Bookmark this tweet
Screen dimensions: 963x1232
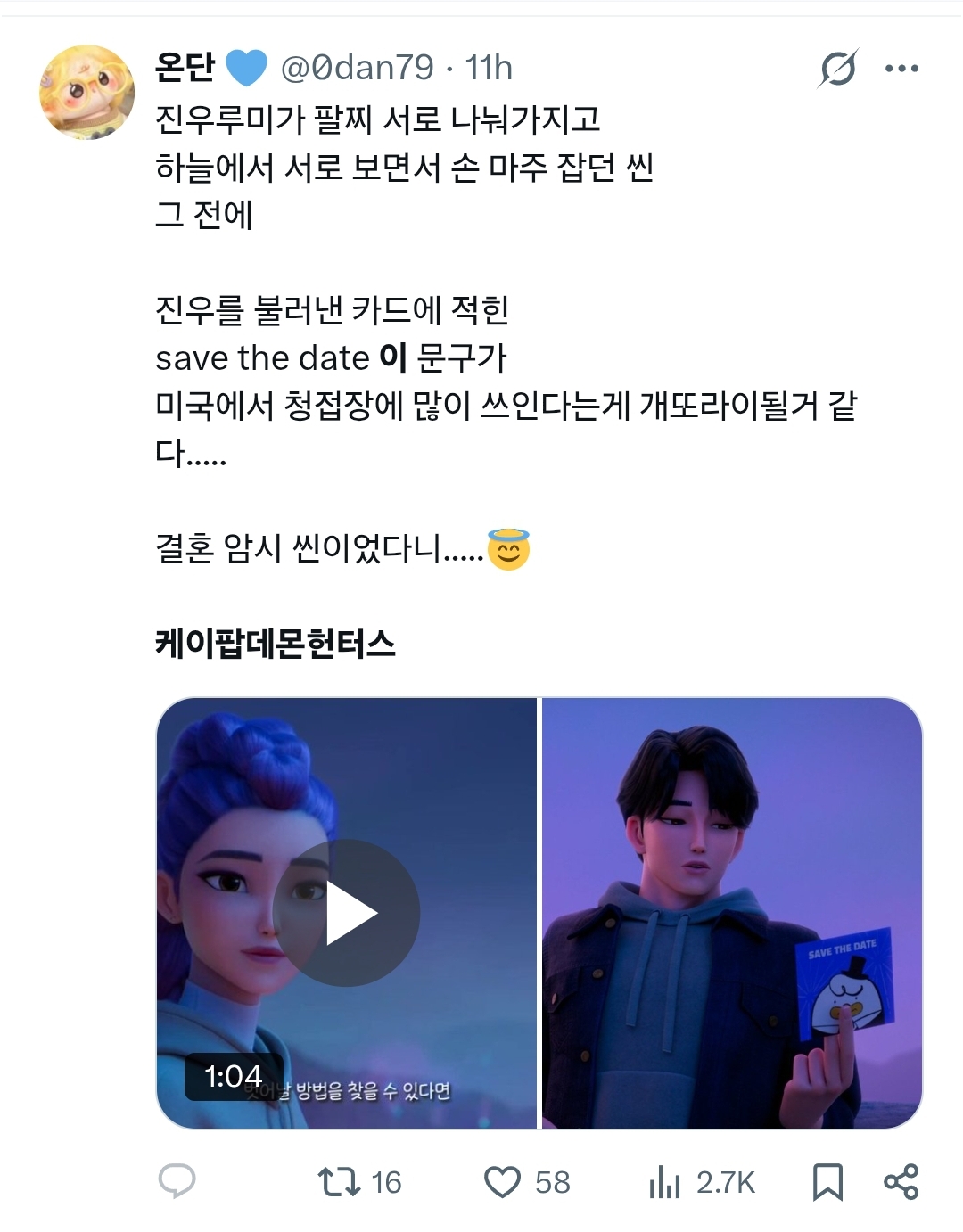coord(827,1182)
